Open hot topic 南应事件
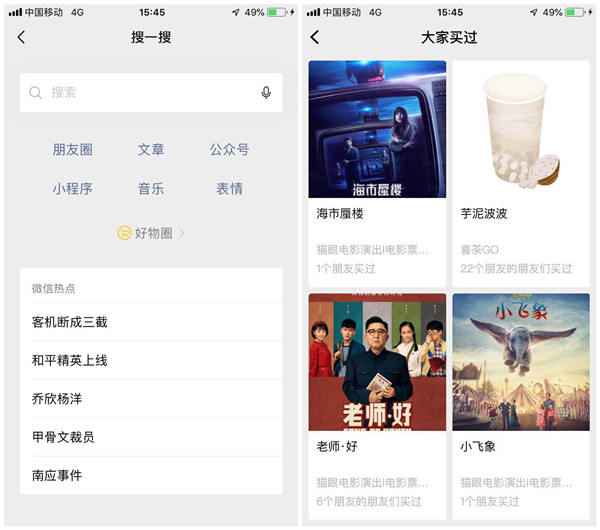 (151, 475)
